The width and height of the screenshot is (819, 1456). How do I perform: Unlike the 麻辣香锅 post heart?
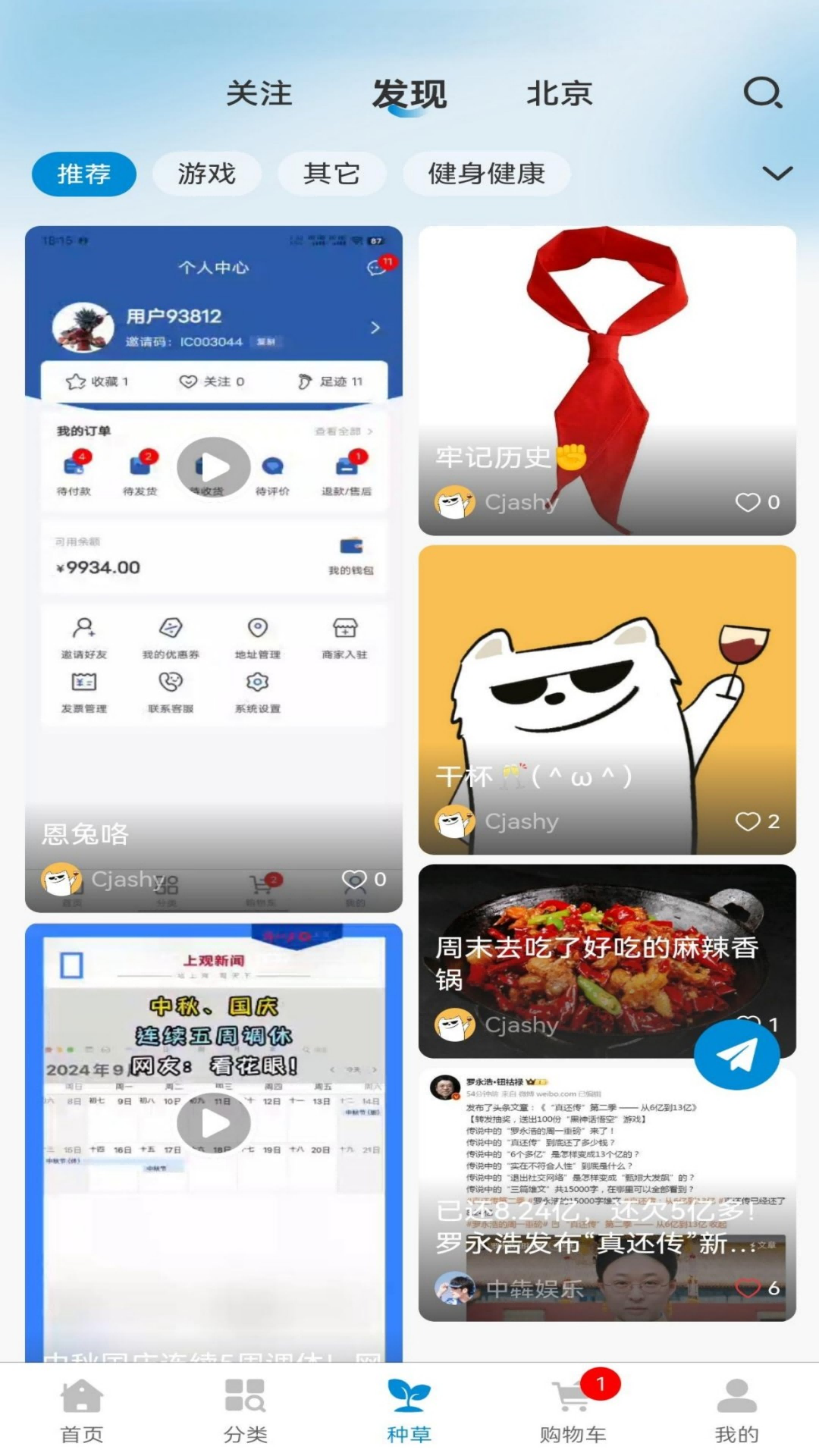click(751, 1020)
